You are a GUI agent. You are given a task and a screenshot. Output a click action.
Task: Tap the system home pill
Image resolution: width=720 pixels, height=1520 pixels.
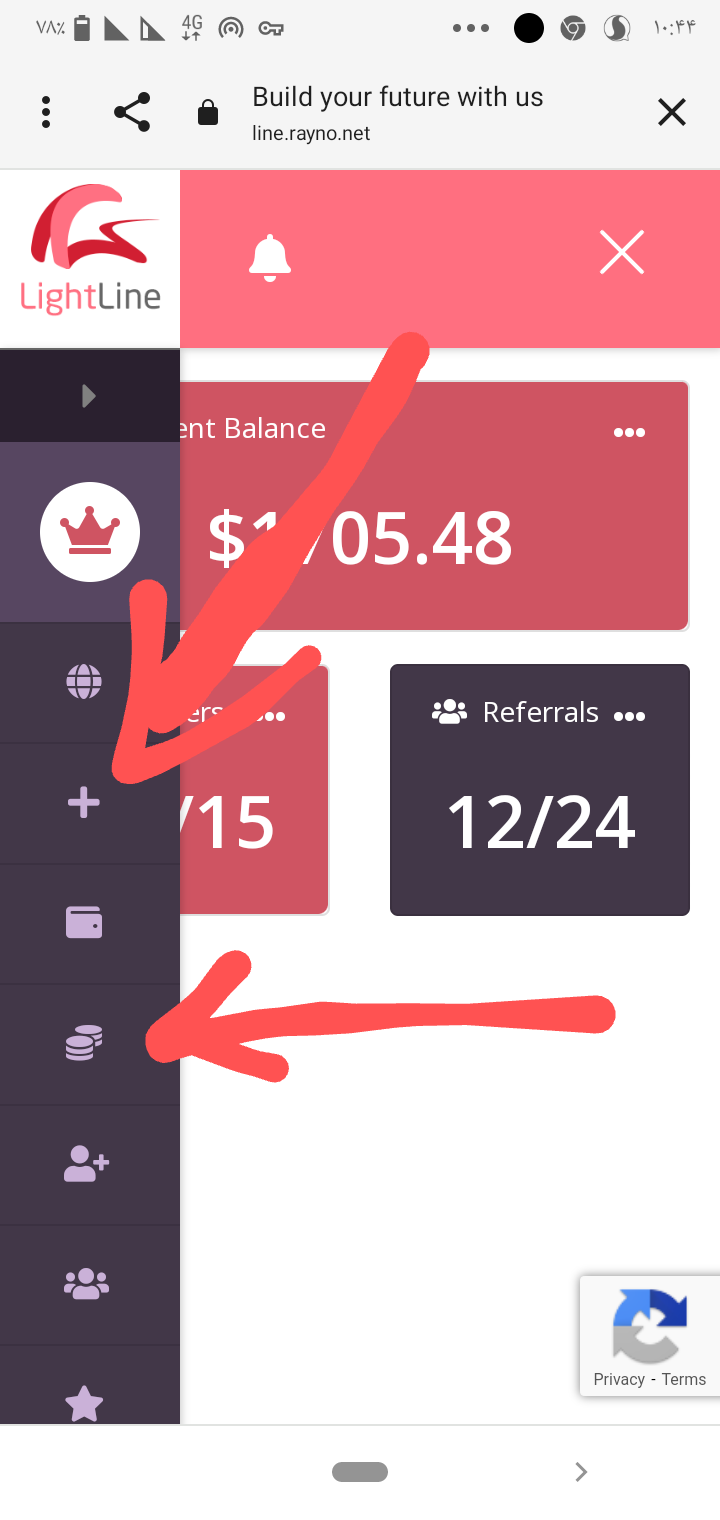tap(360, 1471)
